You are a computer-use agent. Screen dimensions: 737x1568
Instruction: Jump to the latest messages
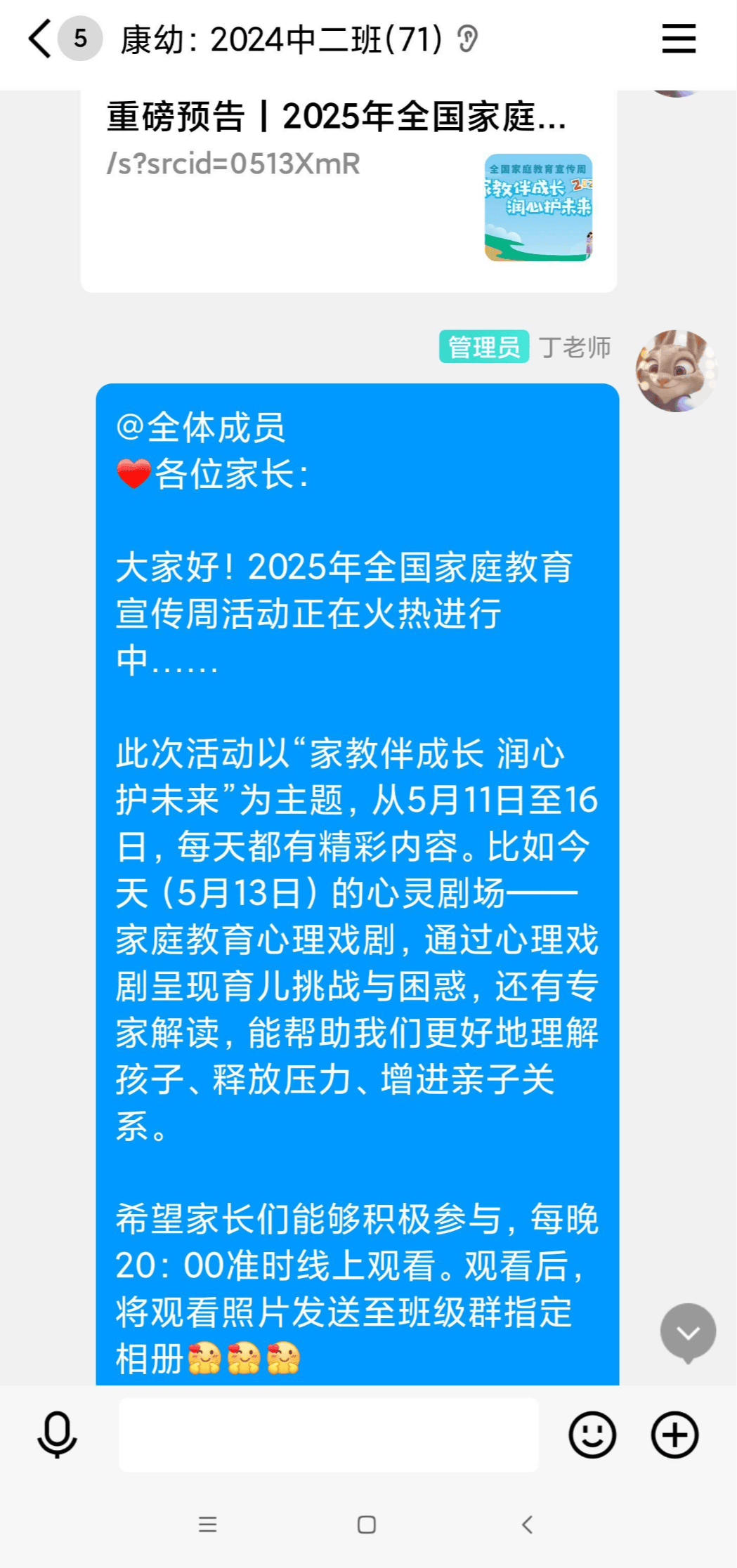[688, 1333]
